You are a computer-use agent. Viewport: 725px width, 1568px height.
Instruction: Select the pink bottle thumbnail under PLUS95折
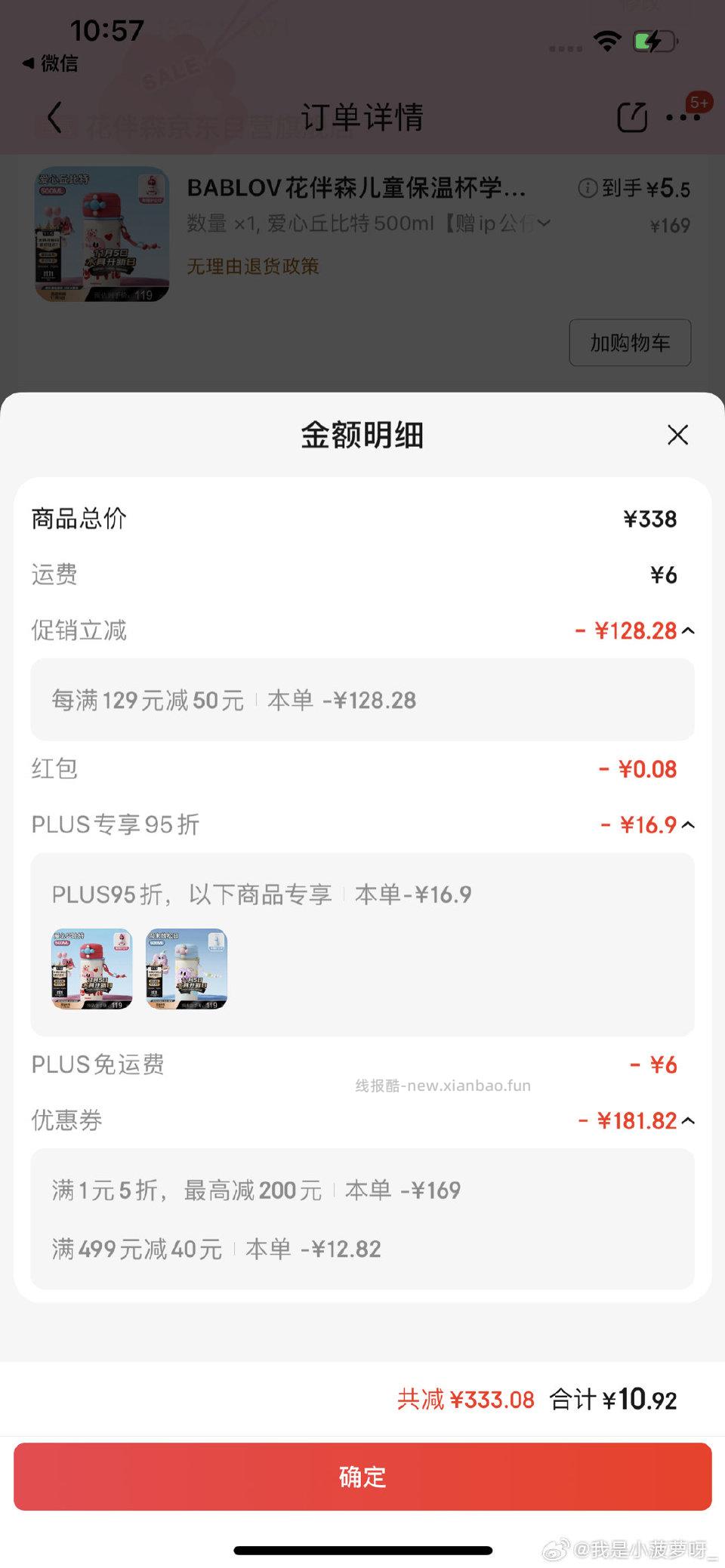pyautogui.click(x=91, y=969)
